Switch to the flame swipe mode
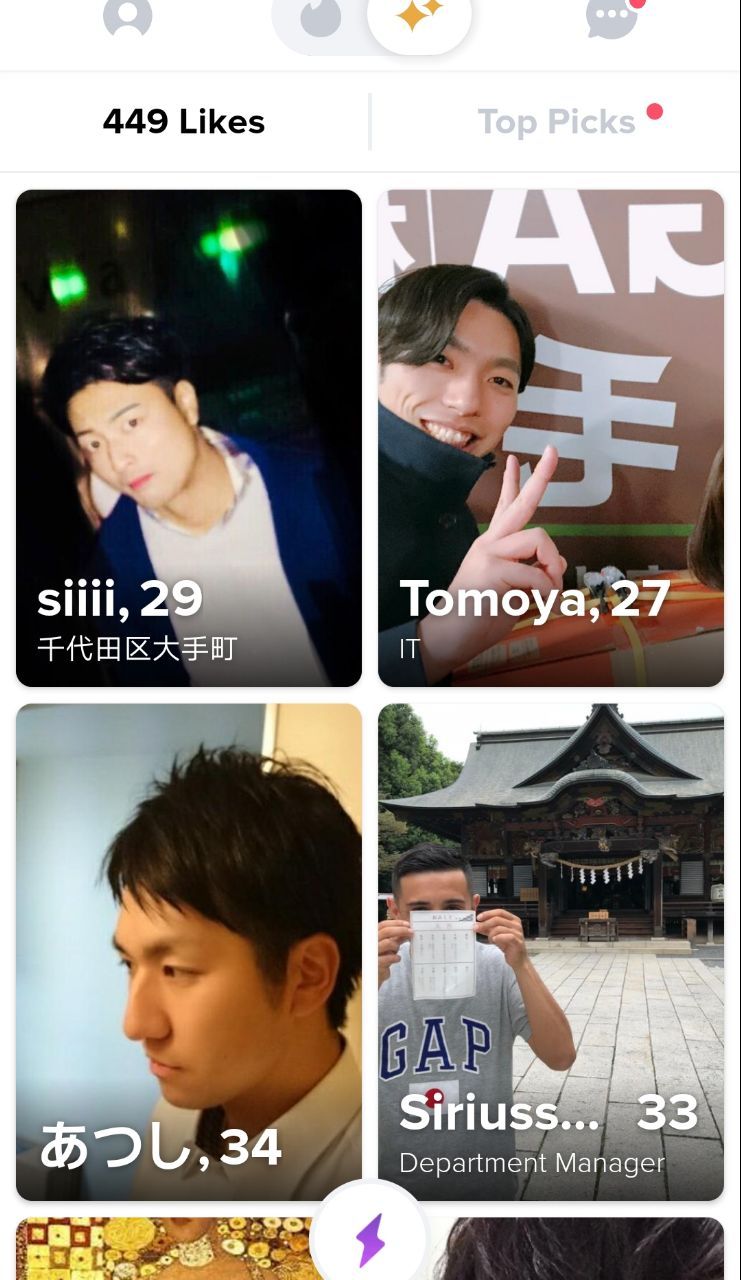Screen dimensions: 741x1280 coord(320,17)
